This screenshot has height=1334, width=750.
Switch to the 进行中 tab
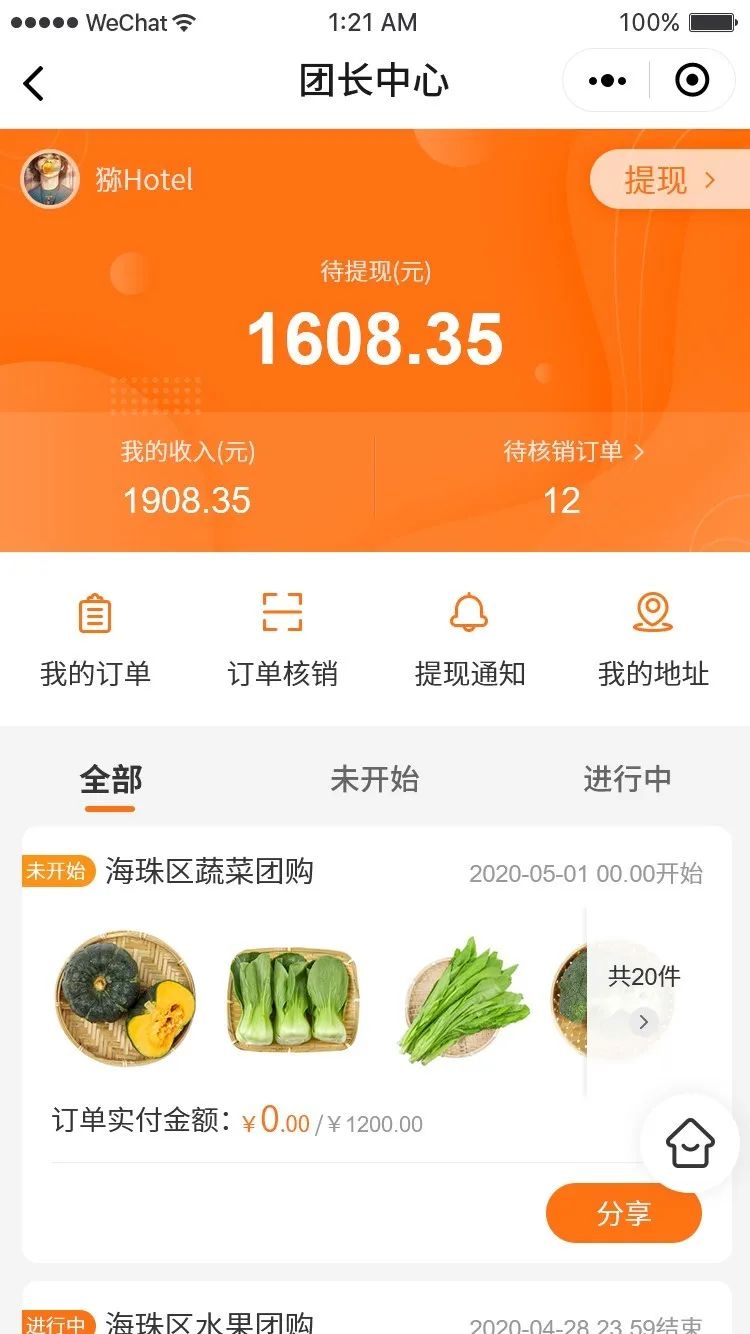[x=627, y=779]
